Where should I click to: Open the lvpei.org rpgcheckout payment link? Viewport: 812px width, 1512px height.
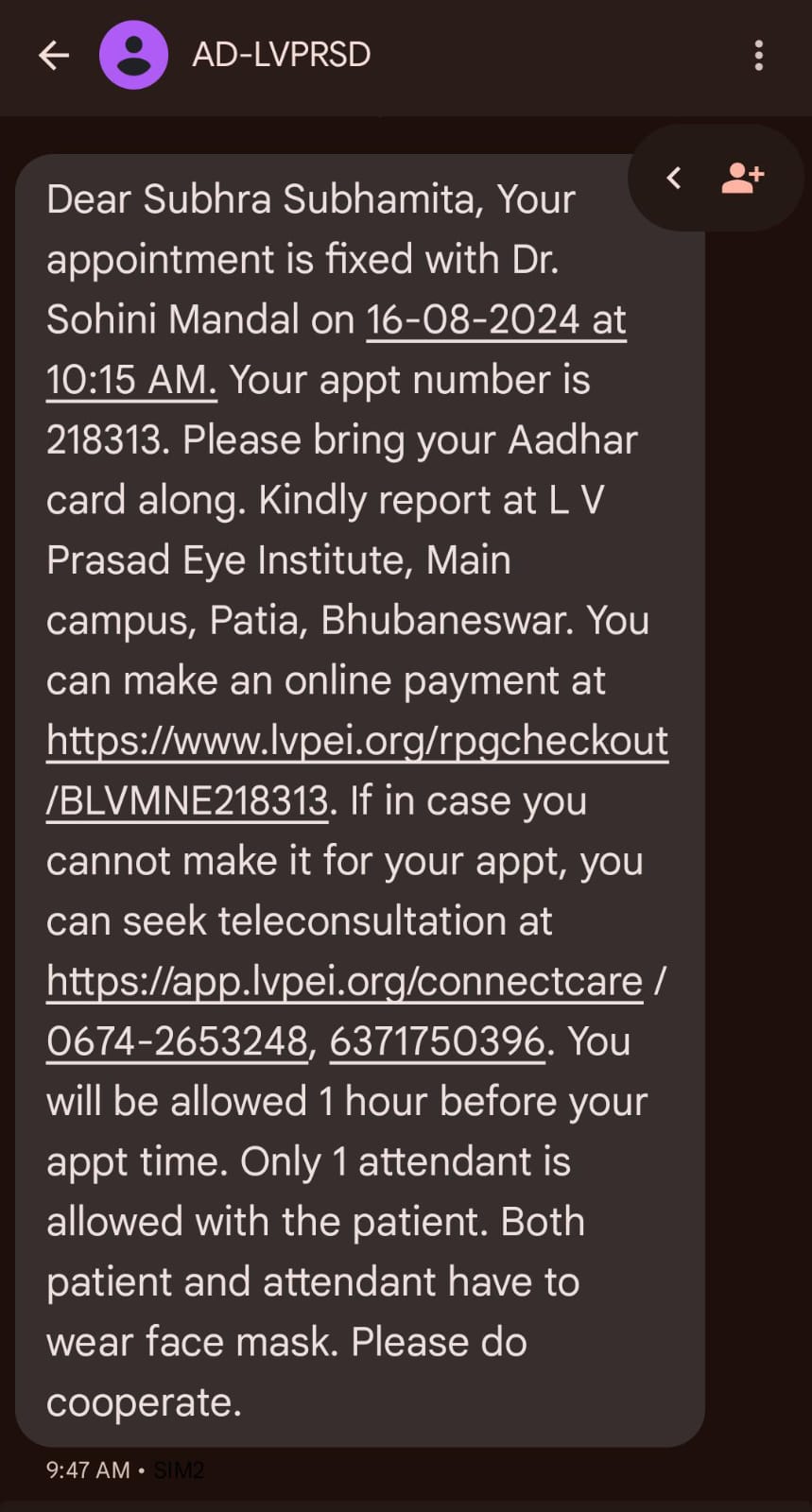coord(356,742)
